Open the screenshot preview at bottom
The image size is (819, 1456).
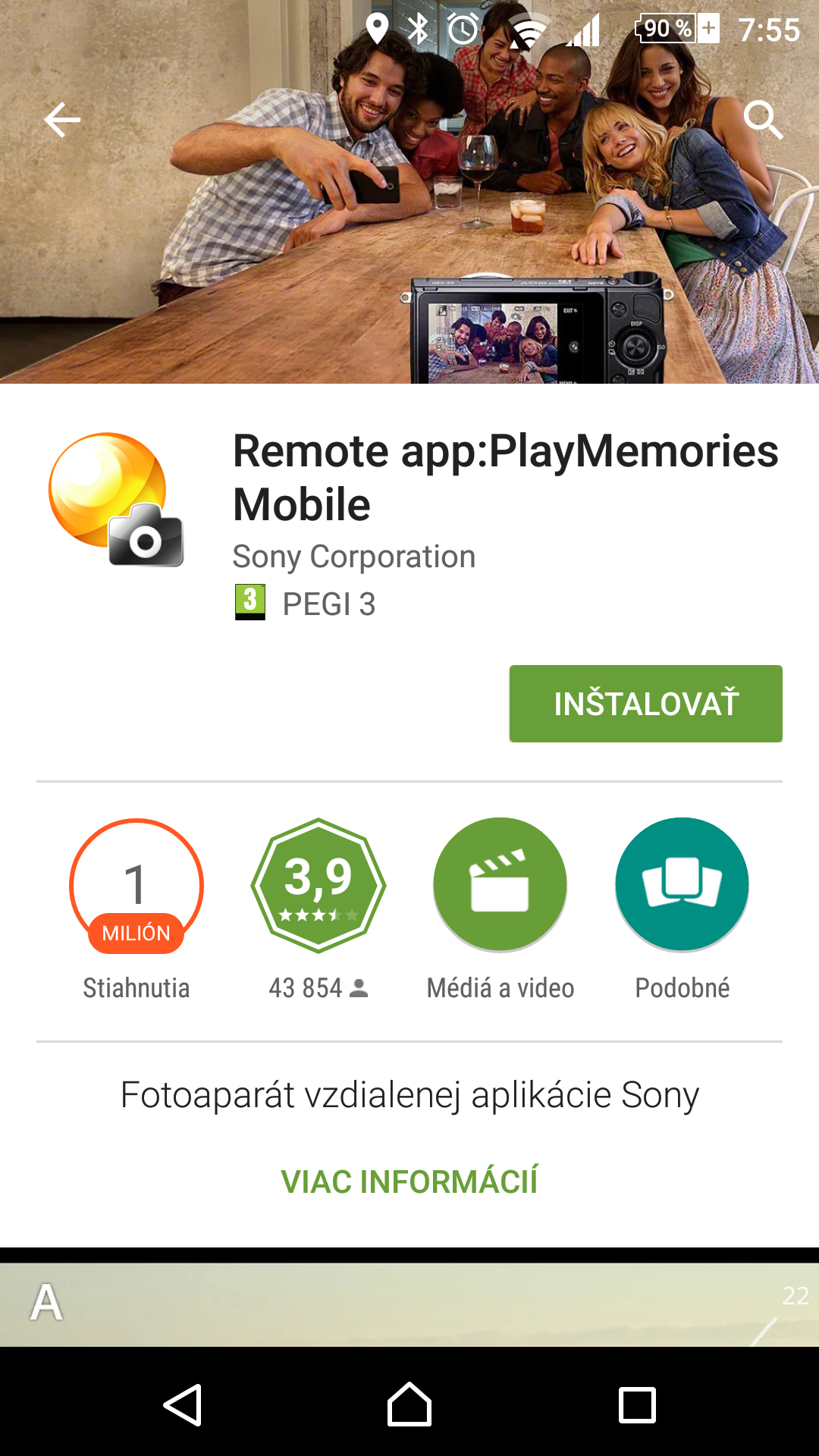click(409, 1304)
